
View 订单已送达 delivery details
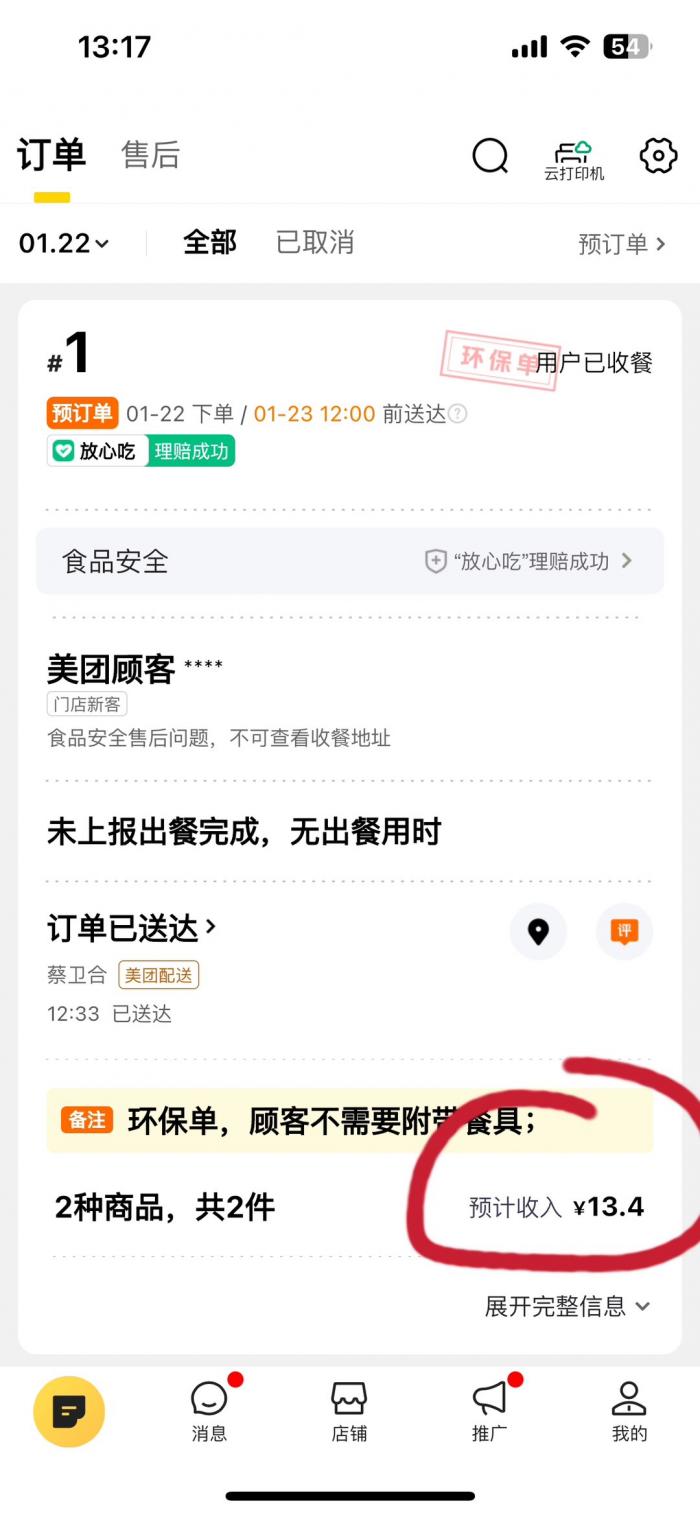pos(131,929)
